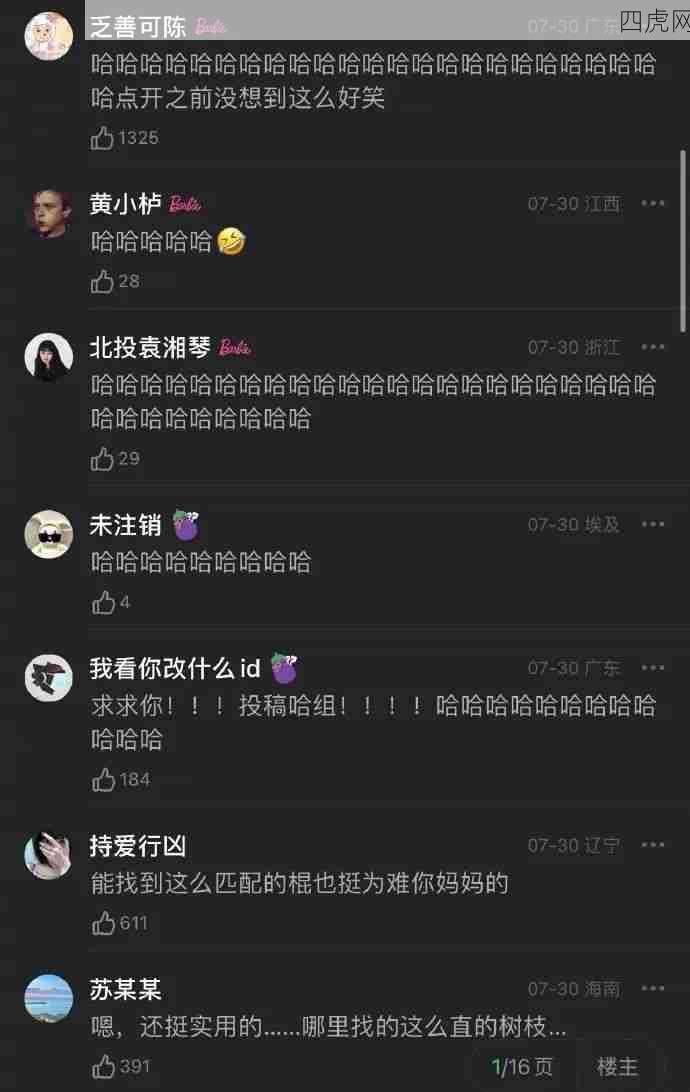Open 苏某某's avatar
This screenshot has height=1092, width=690.
pyautogui.click(x=48, y=998)
